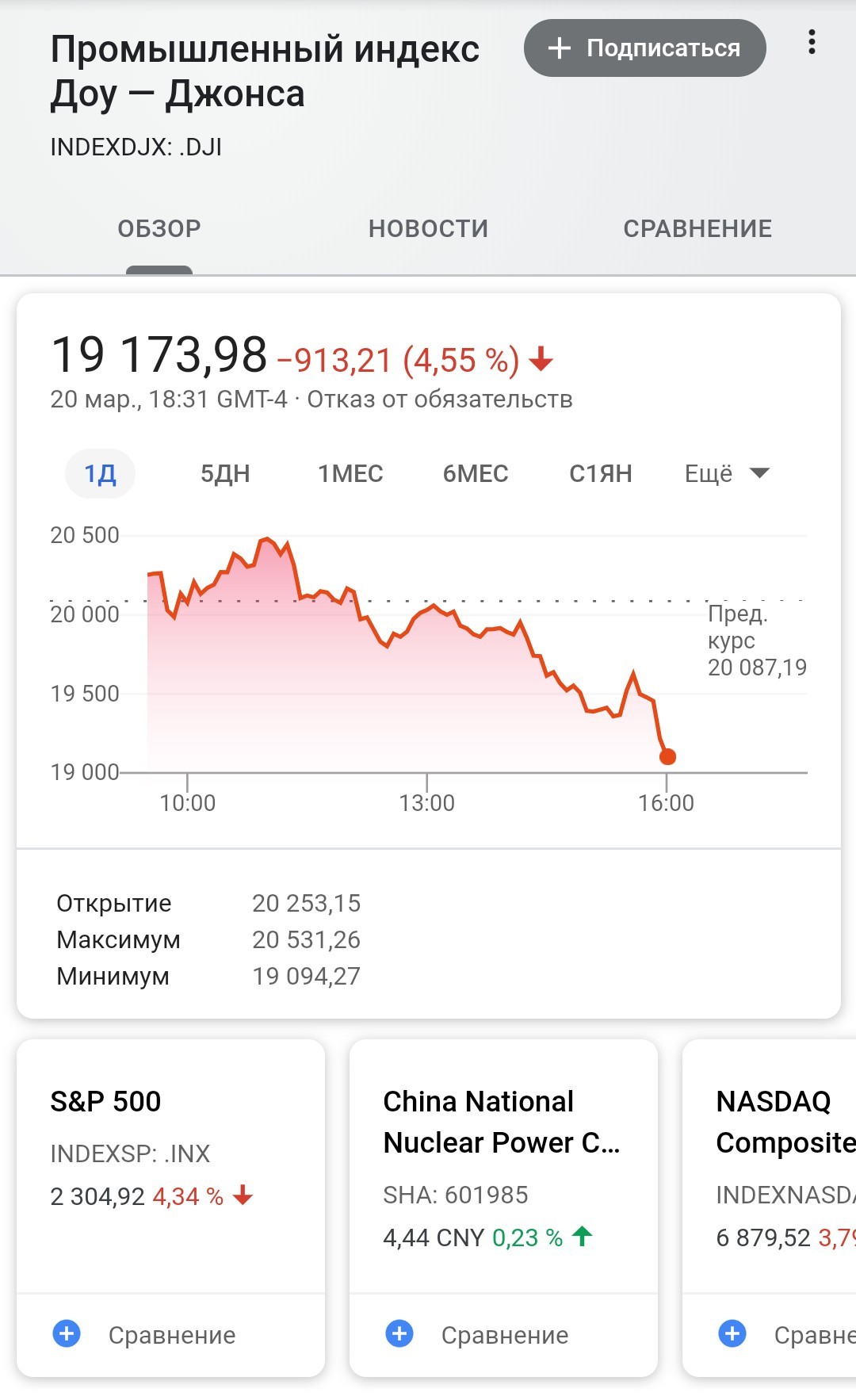Add NASDAQ Composite to Сравнение

pos(770,1335)
